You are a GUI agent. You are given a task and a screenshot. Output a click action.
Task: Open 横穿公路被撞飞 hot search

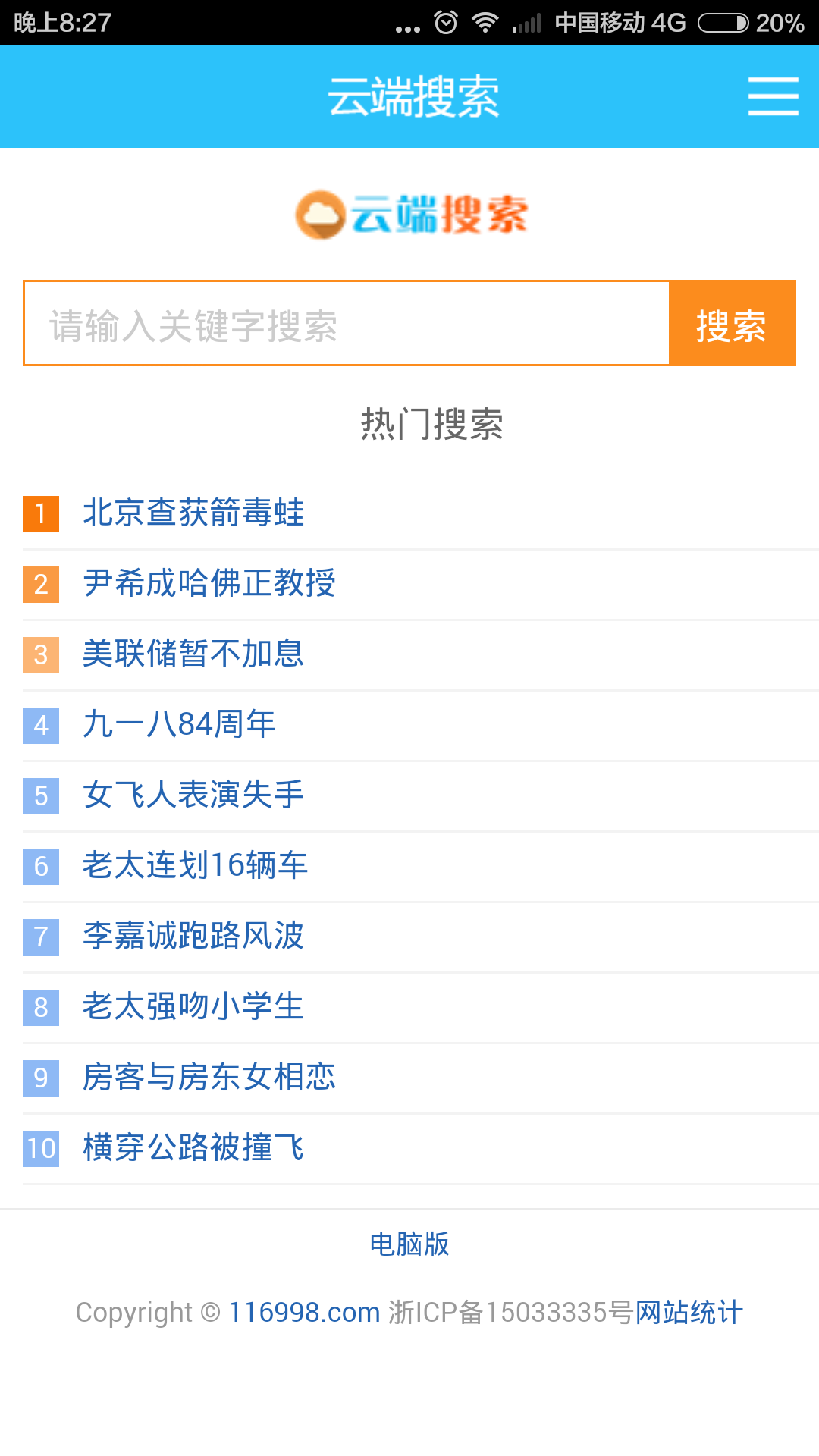[x=193, y=1147]
